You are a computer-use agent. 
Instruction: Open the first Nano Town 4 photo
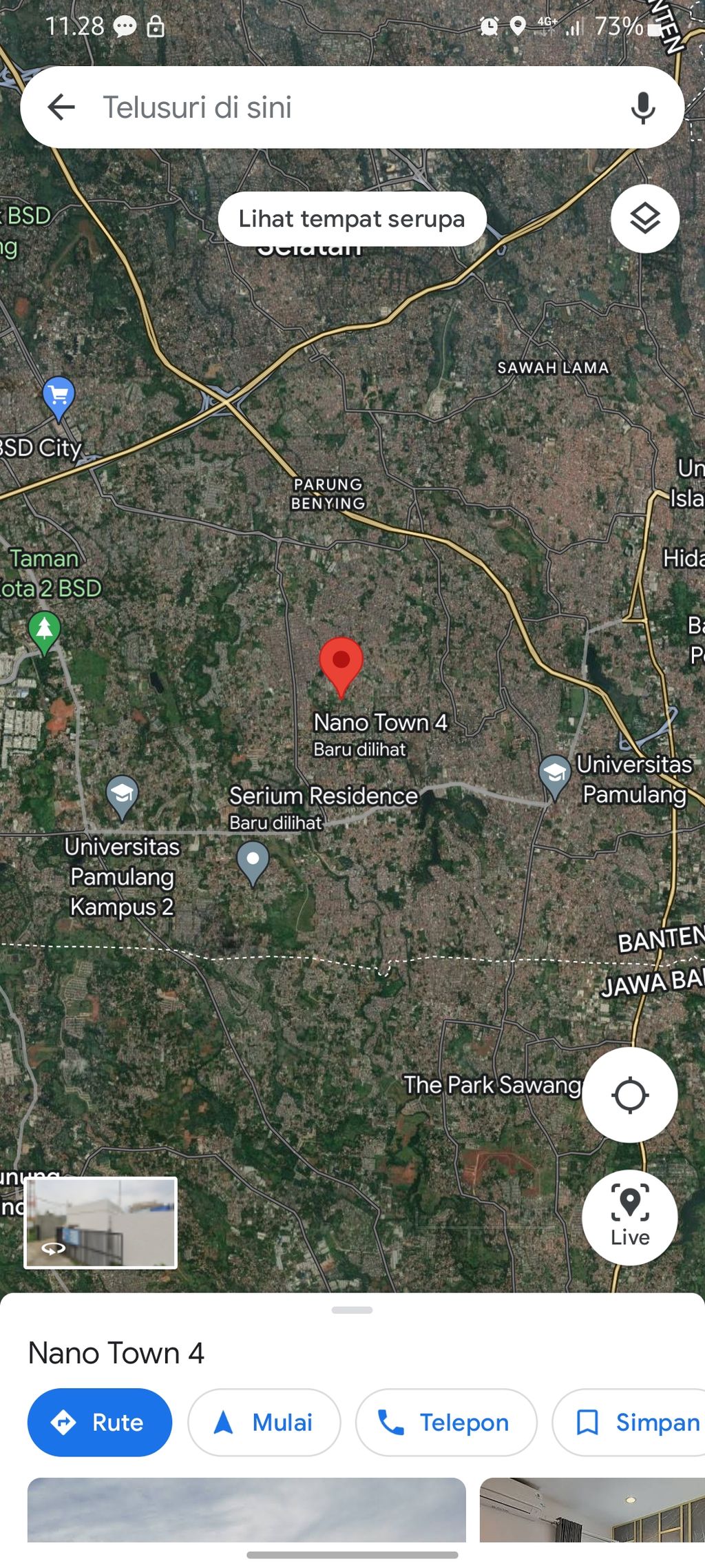point(246,1509)
